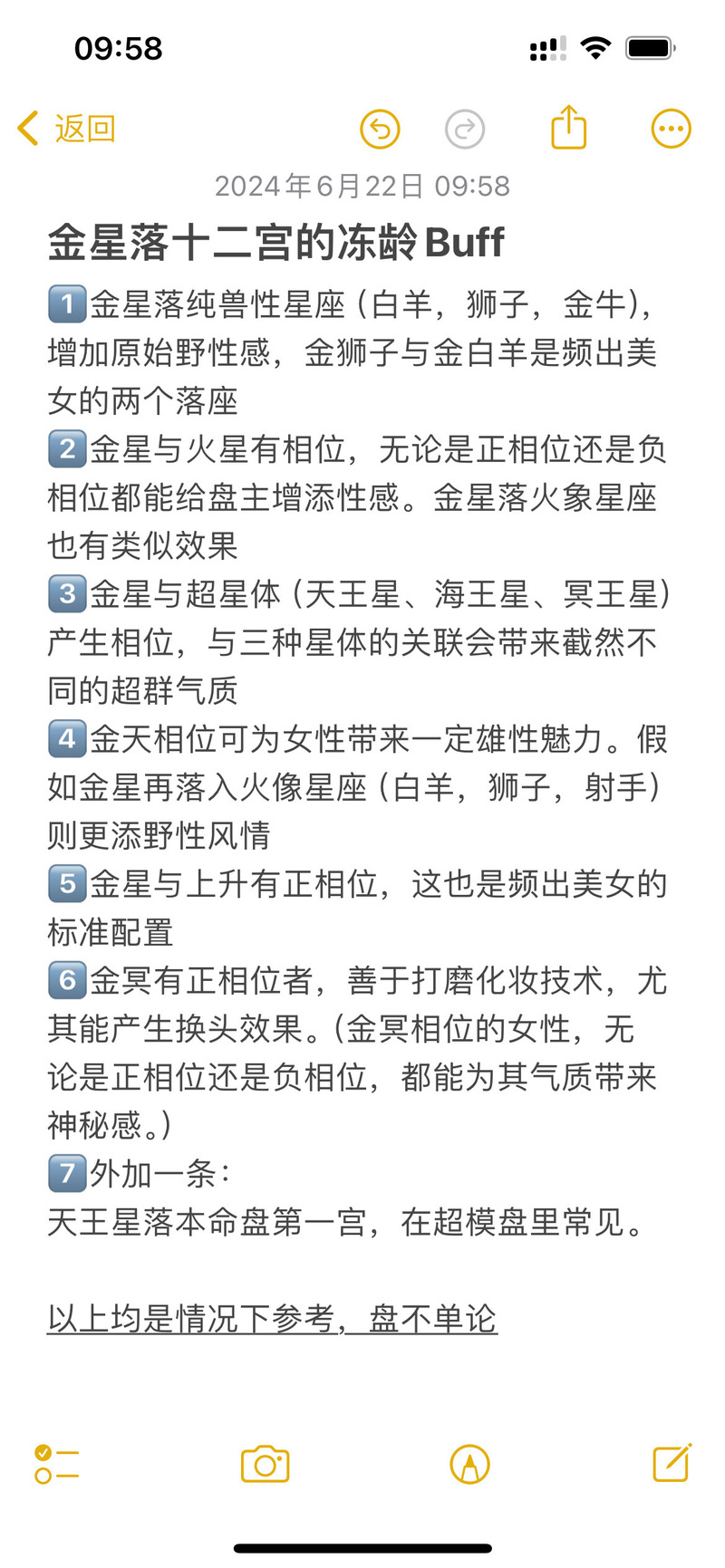Open the markup pen tool
725x1568 pixels.
pyautogui.click(x=469, y=1464)
